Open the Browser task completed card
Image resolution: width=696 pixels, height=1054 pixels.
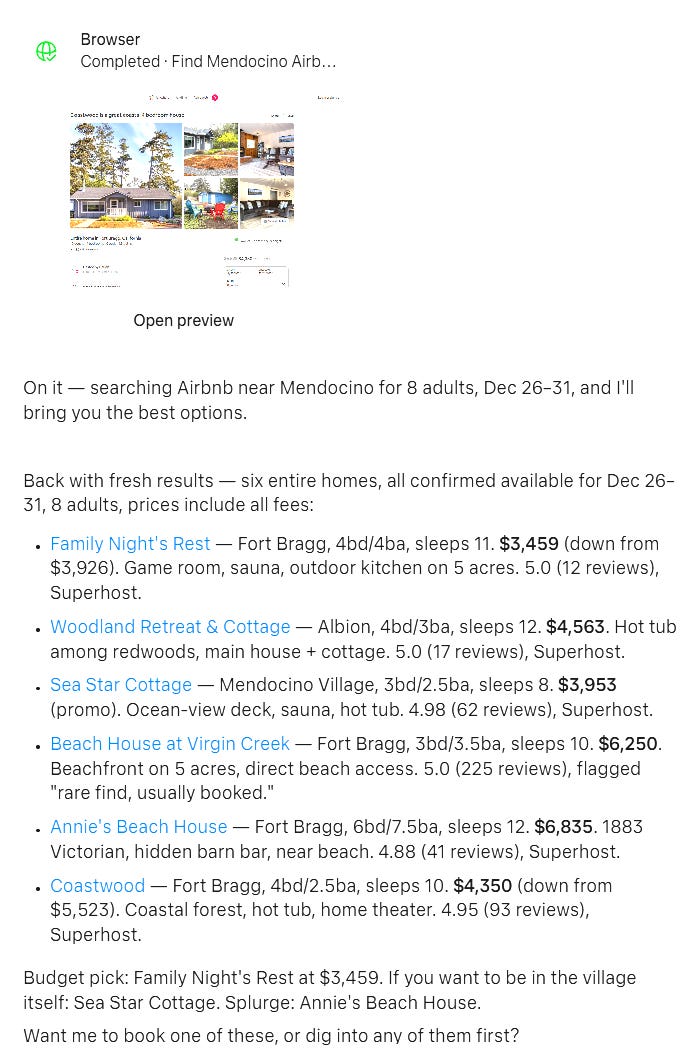[x=185, y=50]
